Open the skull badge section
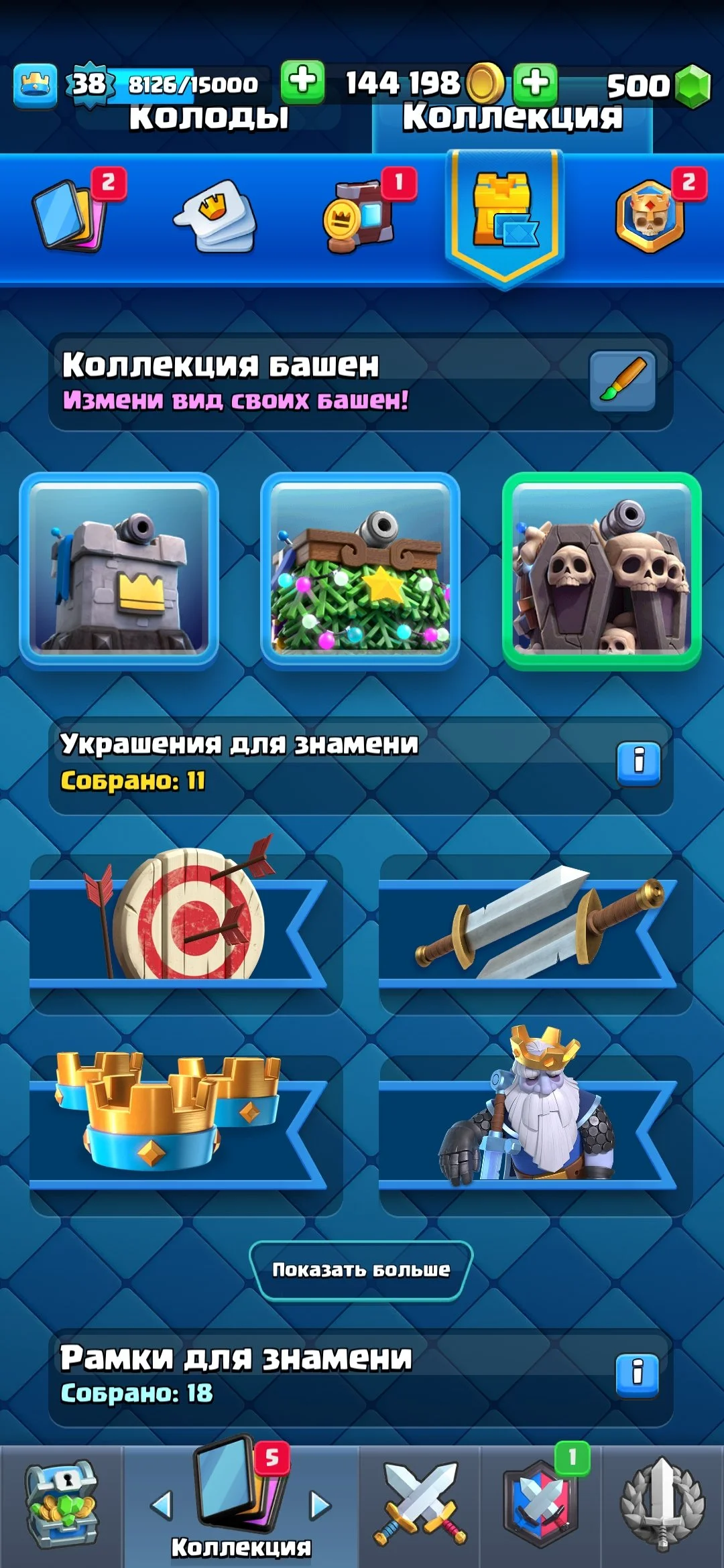 [x=650, y=216]
